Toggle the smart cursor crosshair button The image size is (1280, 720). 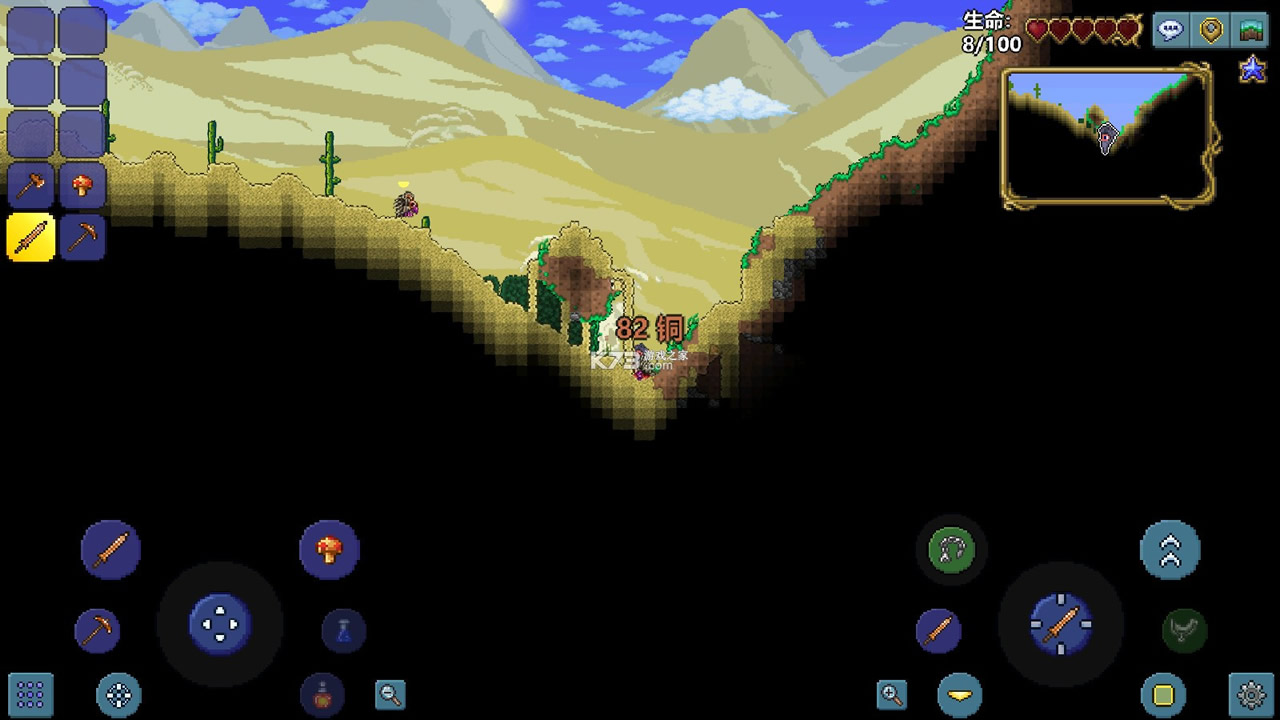click(x=119, y=695)
